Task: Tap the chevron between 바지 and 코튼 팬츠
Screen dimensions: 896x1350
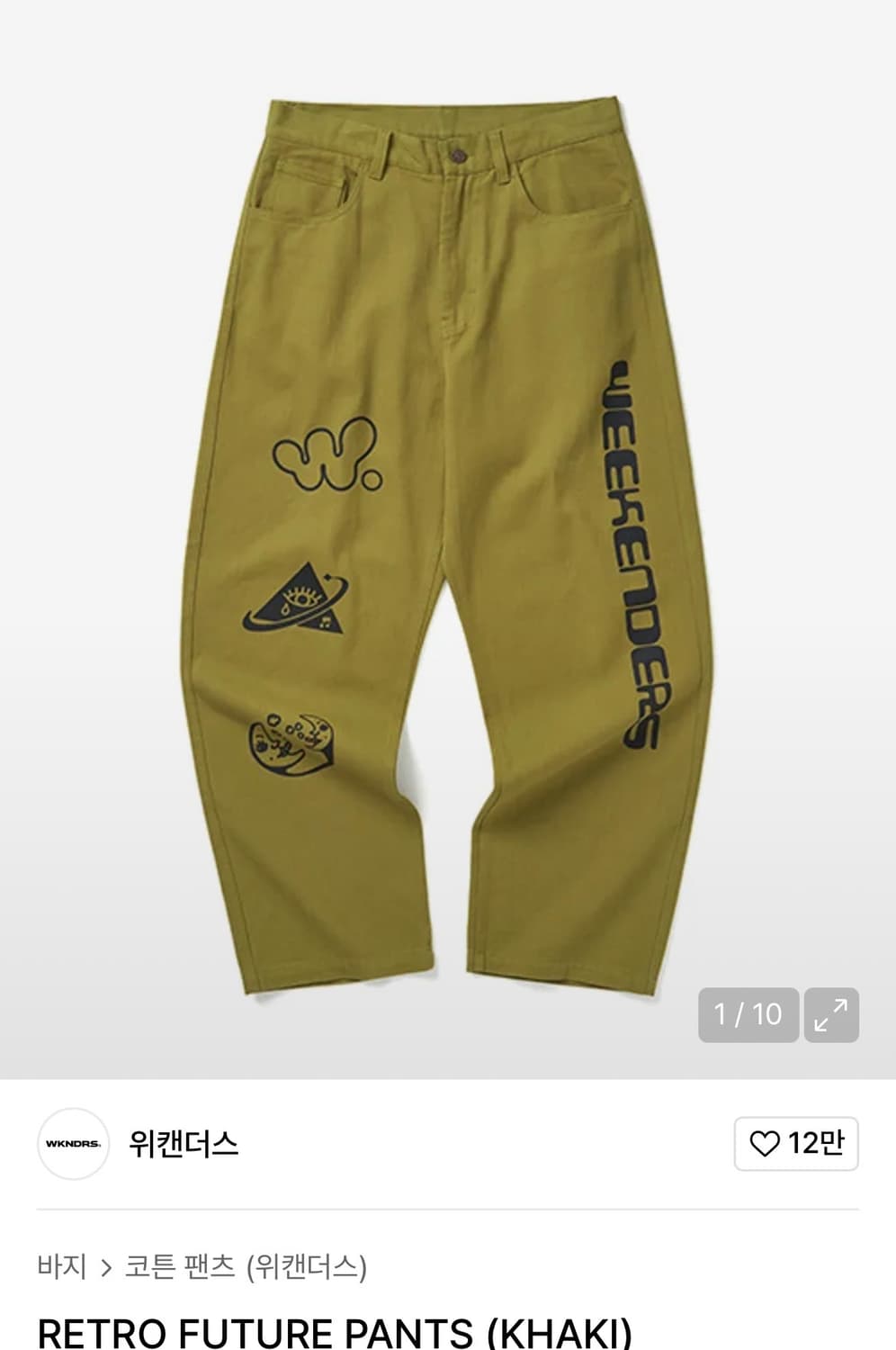Action: coord(102,1267)
